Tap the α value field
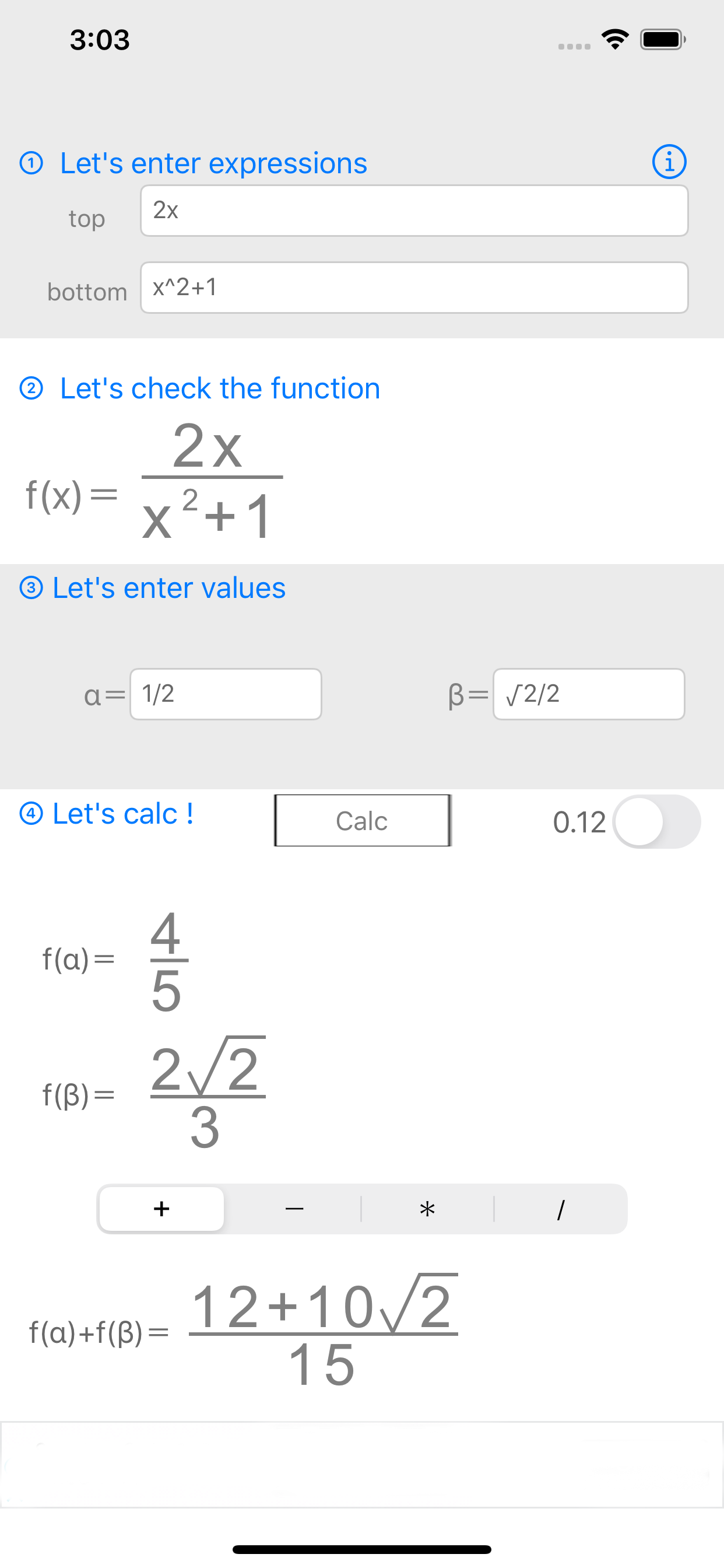 (225, 694)
